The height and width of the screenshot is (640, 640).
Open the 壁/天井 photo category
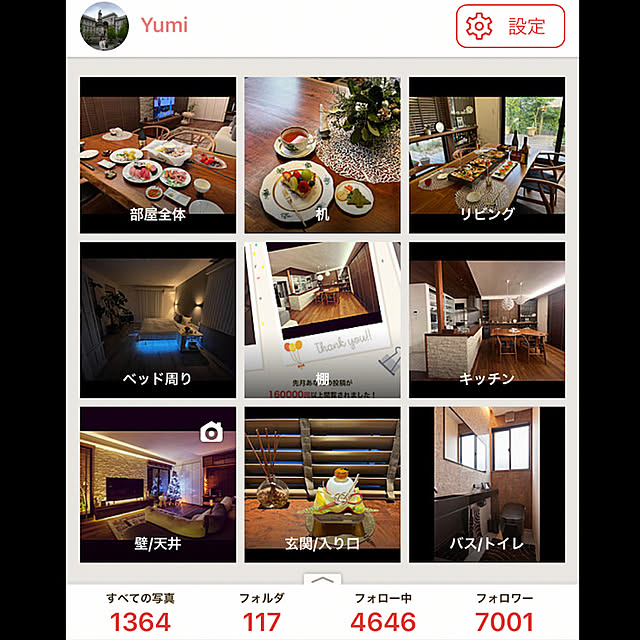tap(158, 484)
